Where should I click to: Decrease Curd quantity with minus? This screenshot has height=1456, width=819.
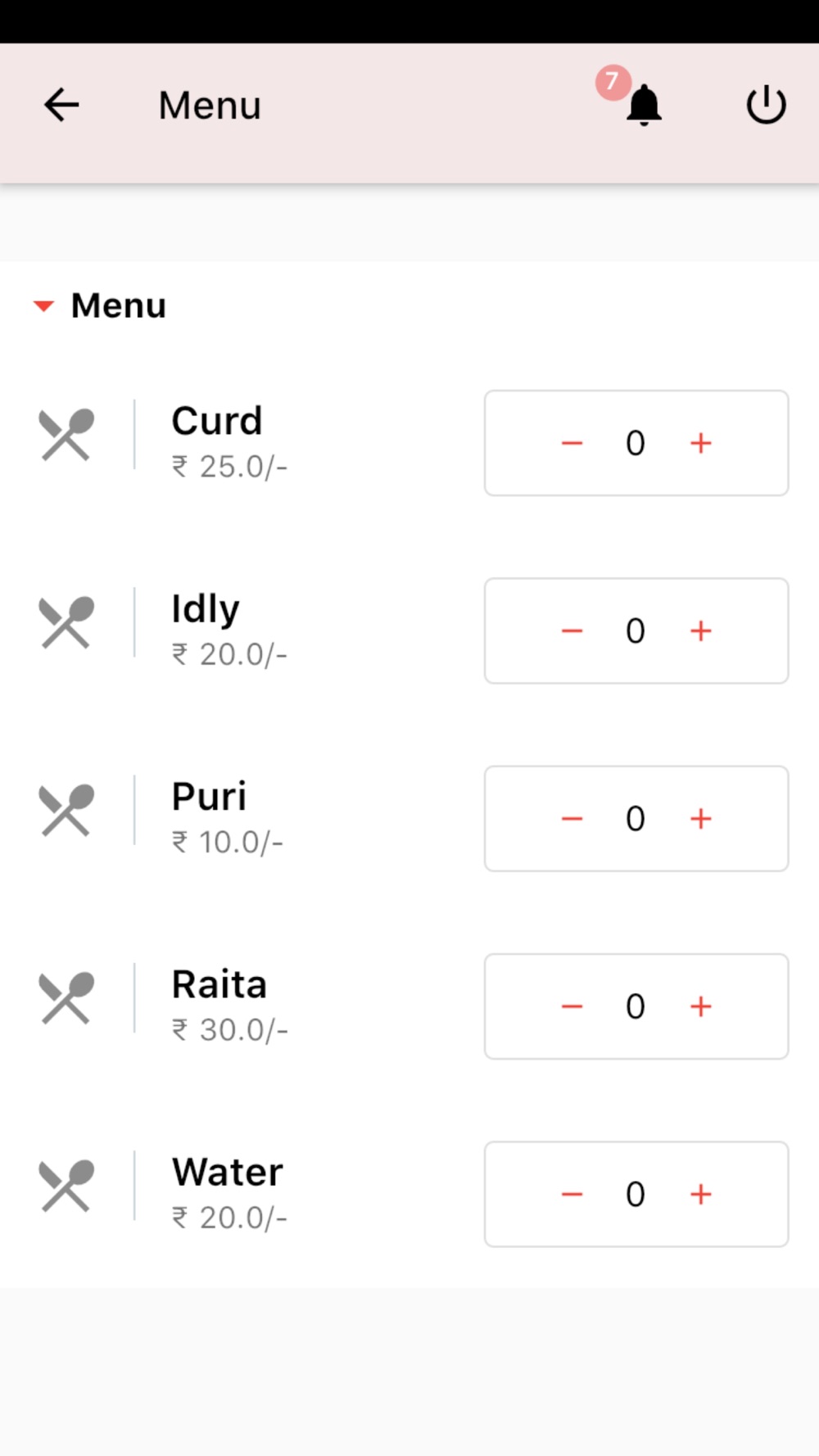point(572,443)
